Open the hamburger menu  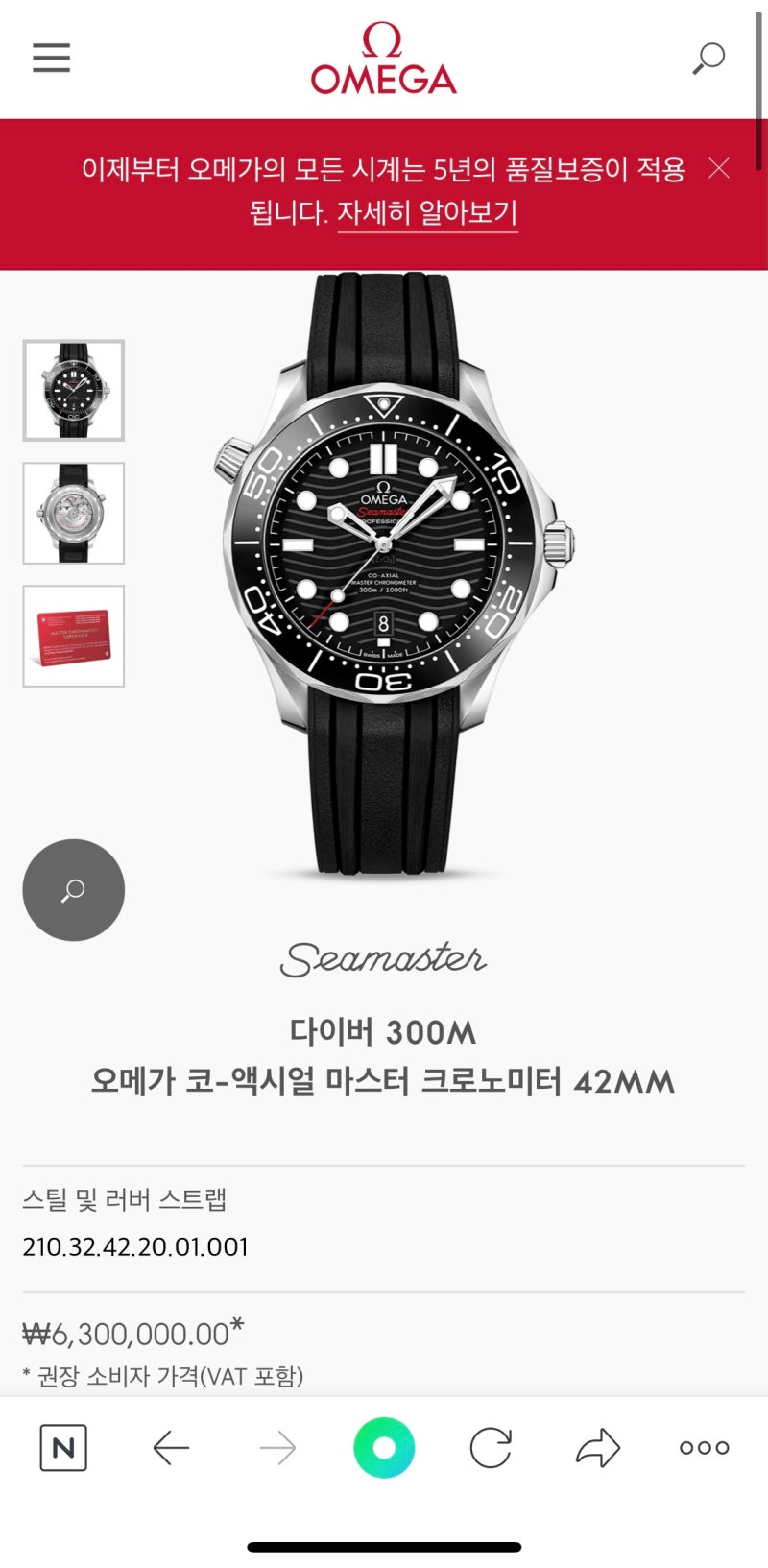point(51,58)
